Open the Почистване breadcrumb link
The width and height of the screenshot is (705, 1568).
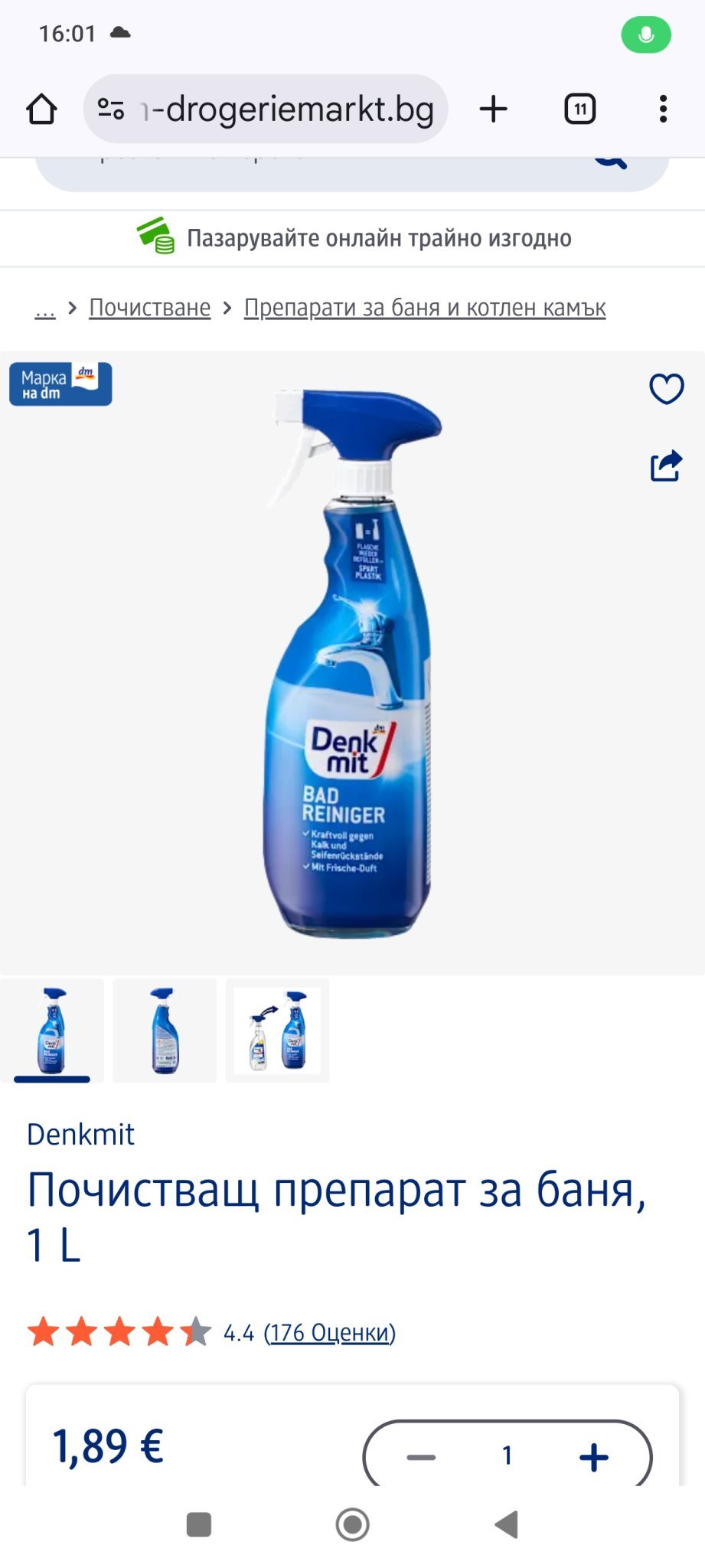(149, 308)
